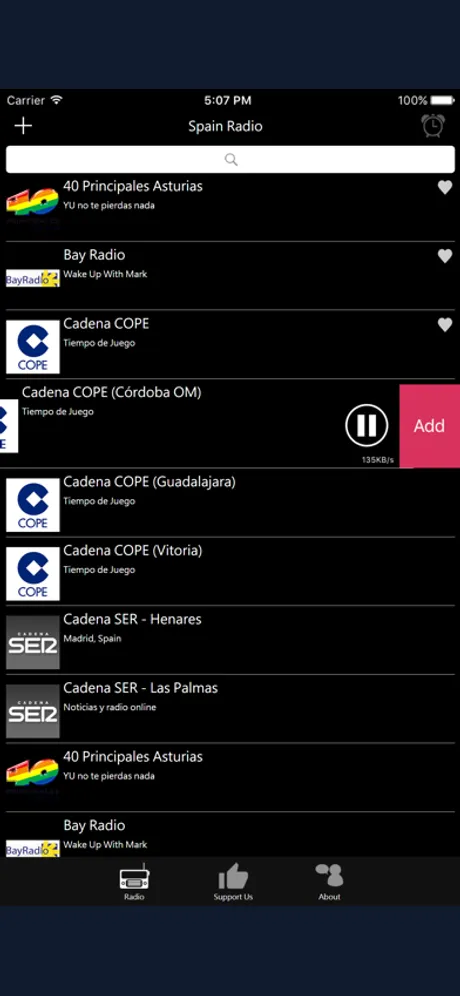Tap the search field
This screenshot has height=996, width=460.
(x=230, y=159)
